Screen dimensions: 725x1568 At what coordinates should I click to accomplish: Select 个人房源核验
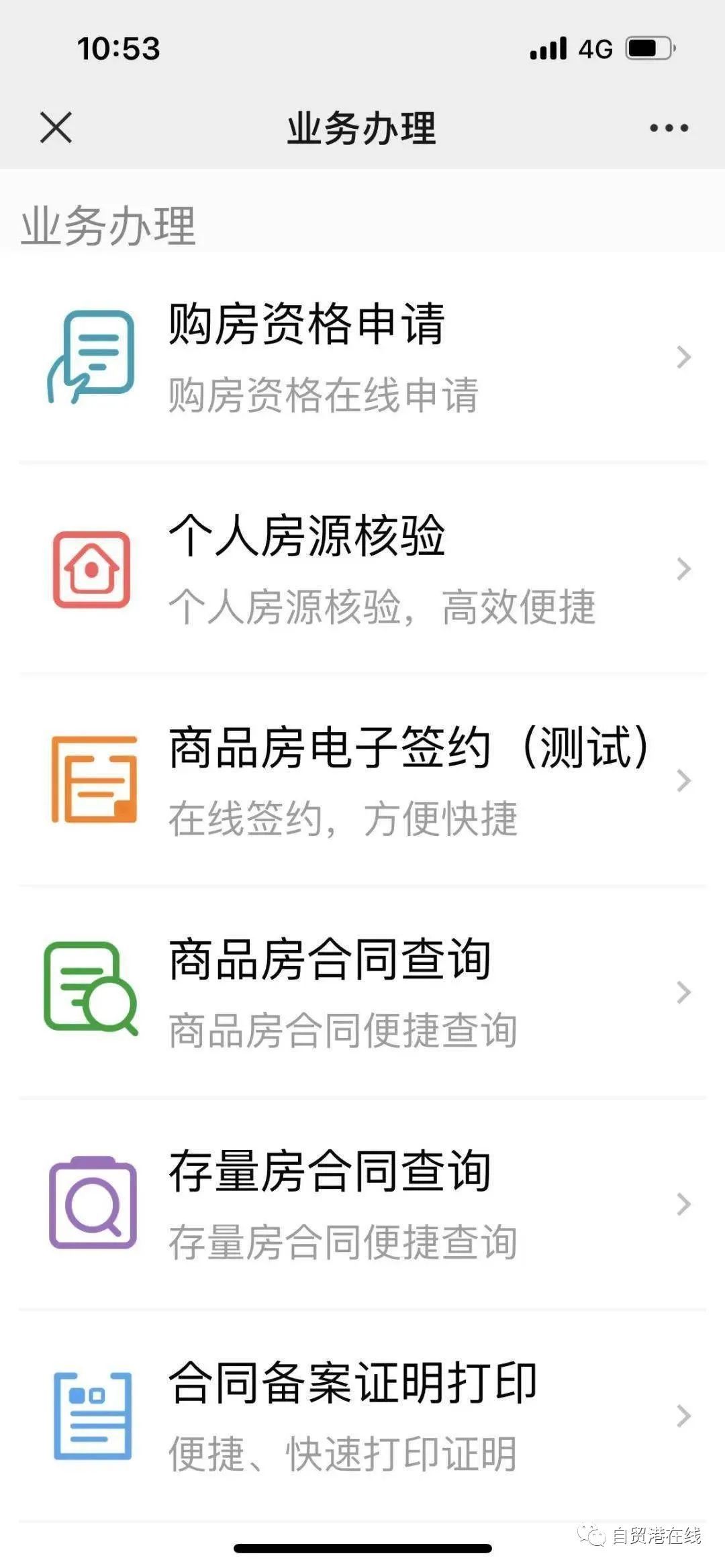[362, 569]
